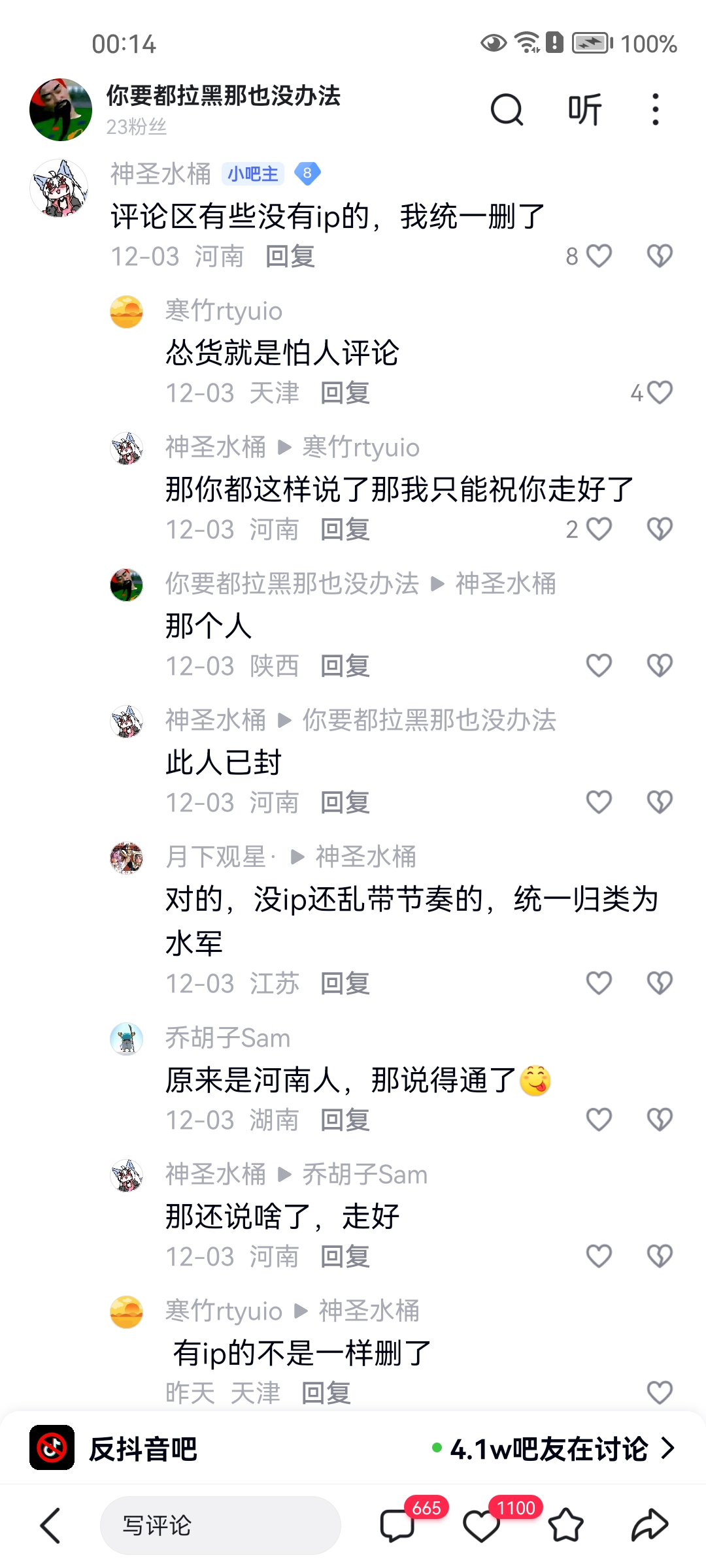Reply to 乔胡子Sam's comment 原来是河南人
Screen dimensions: 706x1568
[x=345, y=1120]
